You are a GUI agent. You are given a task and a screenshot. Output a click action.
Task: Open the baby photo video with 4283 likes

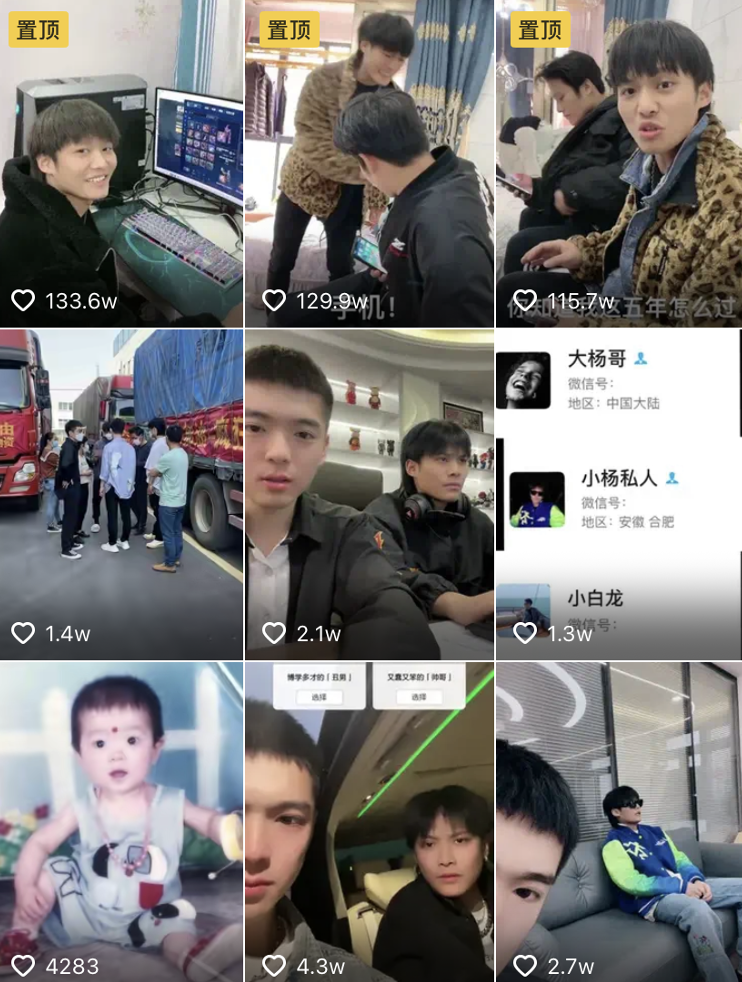(x=121, y=820)
